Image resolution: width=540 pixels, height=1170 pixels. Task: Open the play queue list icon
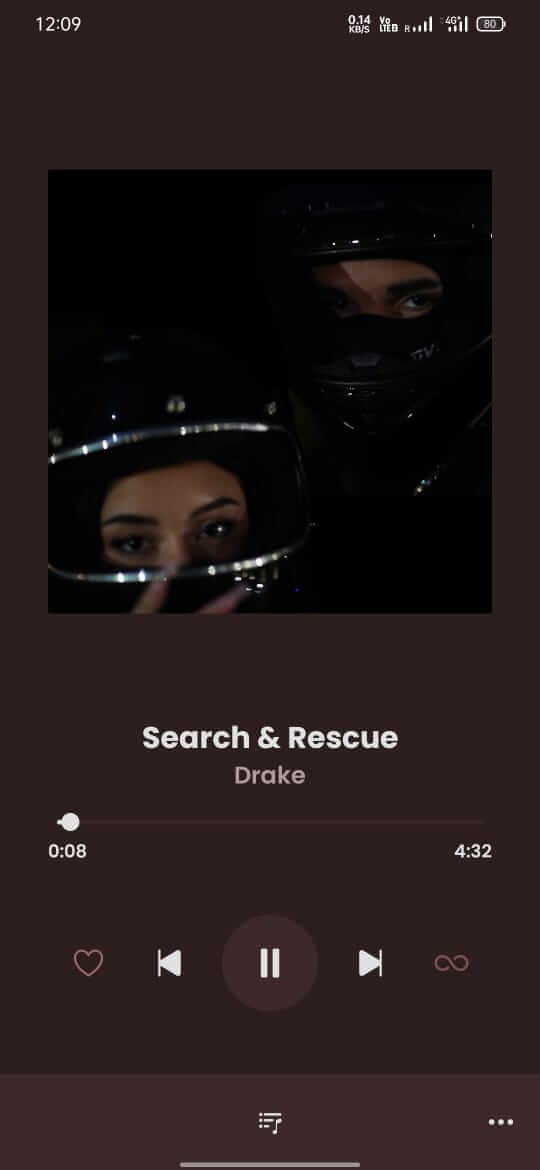coord(270,1121)
